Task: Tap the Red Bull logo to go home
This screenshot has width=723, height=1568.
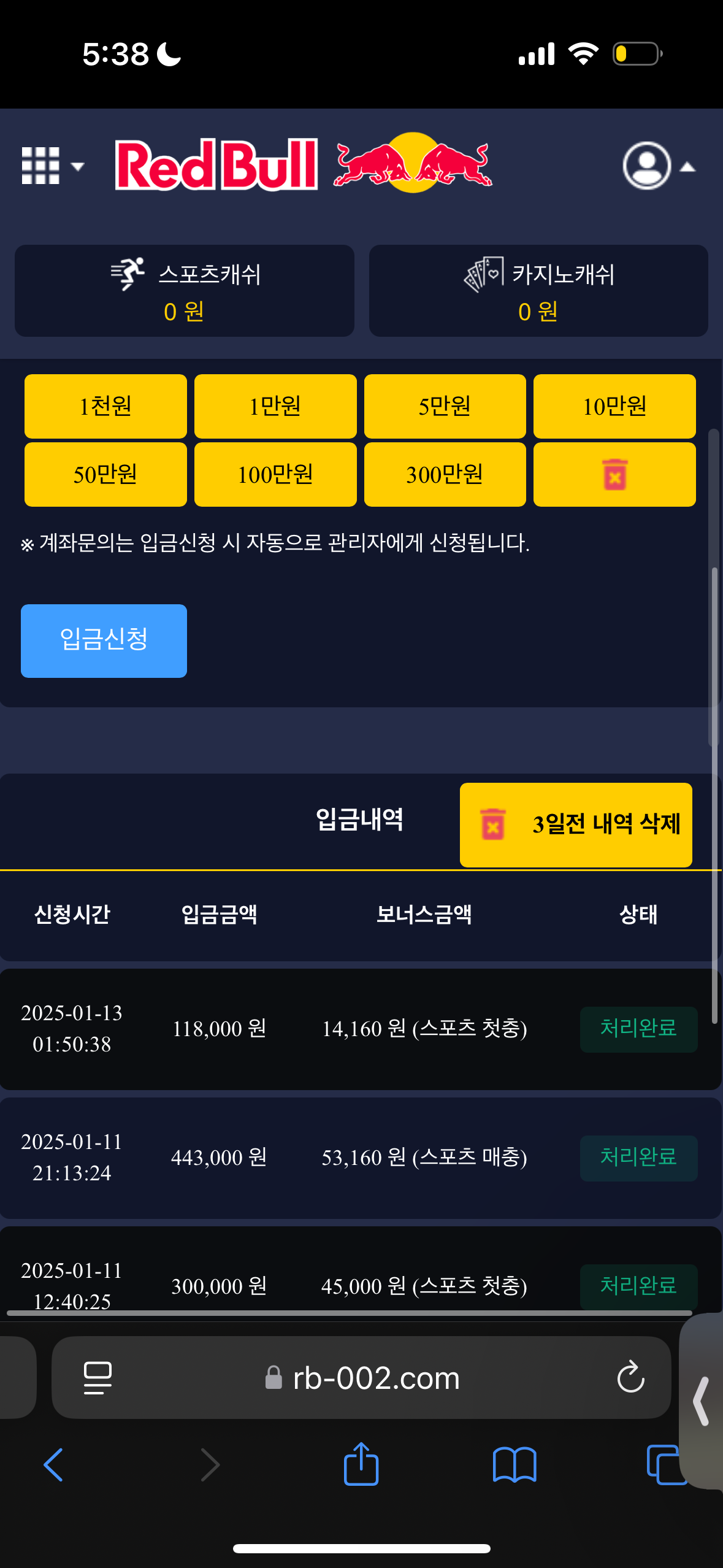Action: [304, 164]
